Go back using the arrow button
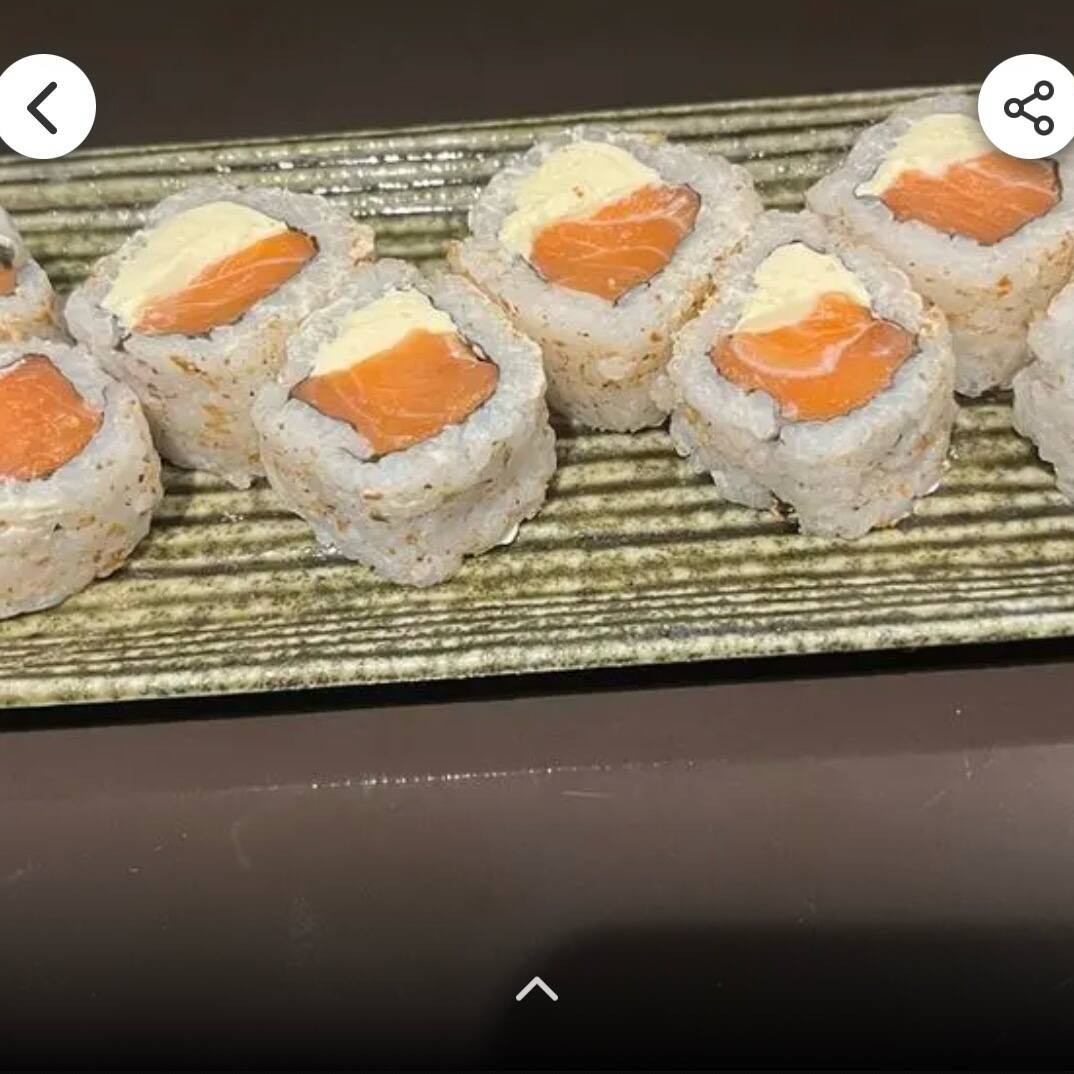 [x=42, y=107]
